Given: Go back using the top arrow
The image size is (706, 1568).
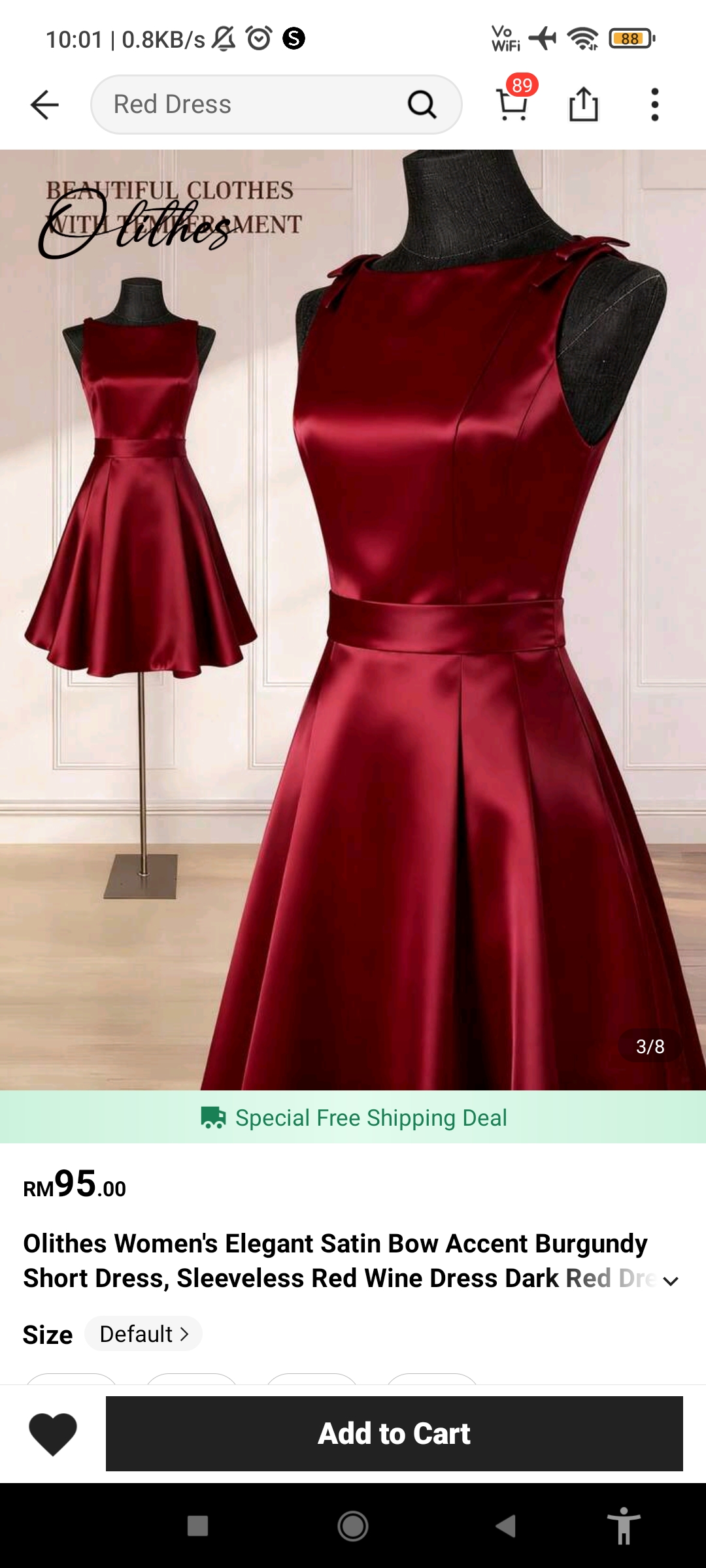Looking at the screenshot, I should pos(44,105).
